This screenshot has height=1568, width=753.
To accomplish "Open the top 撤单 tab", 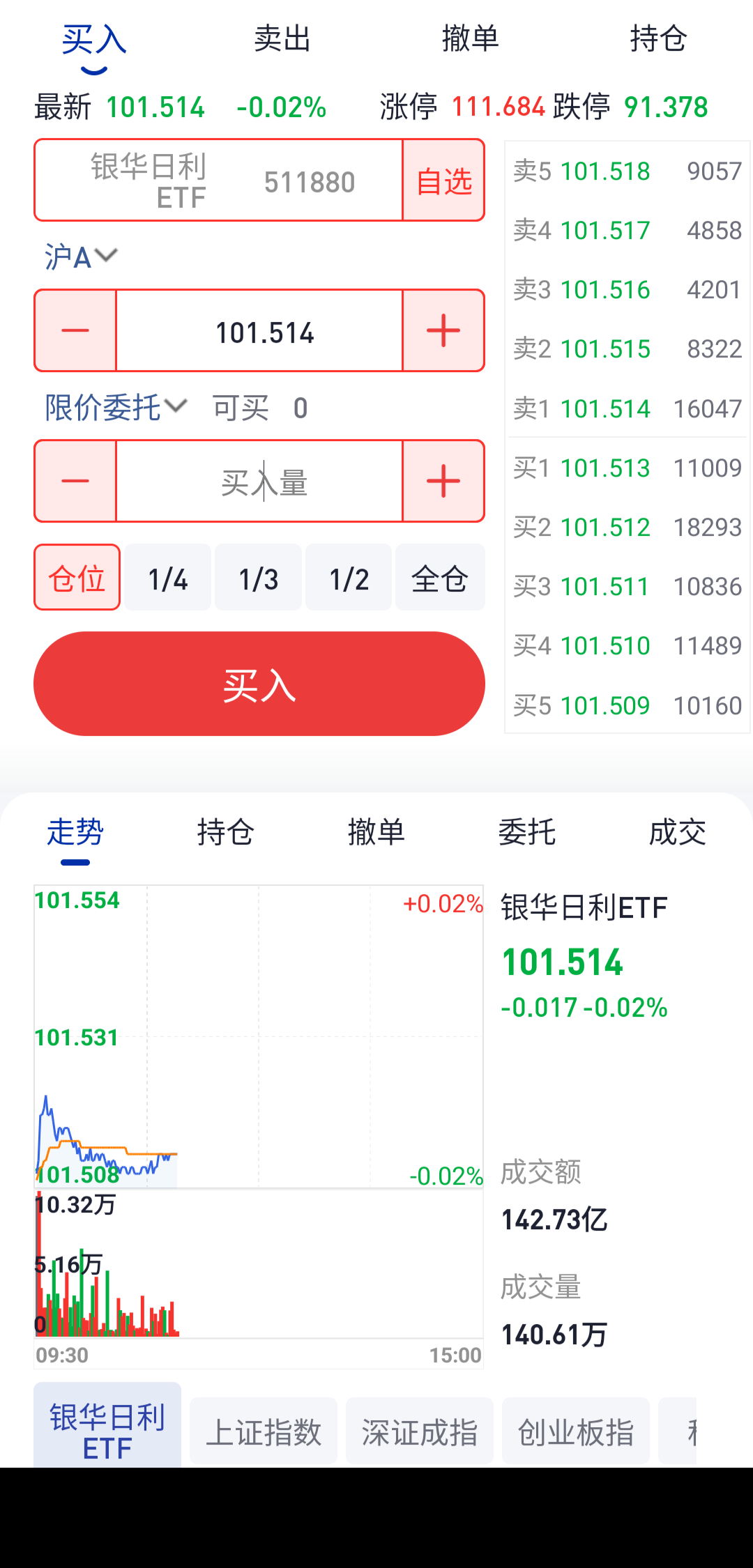I will (470, 39).
